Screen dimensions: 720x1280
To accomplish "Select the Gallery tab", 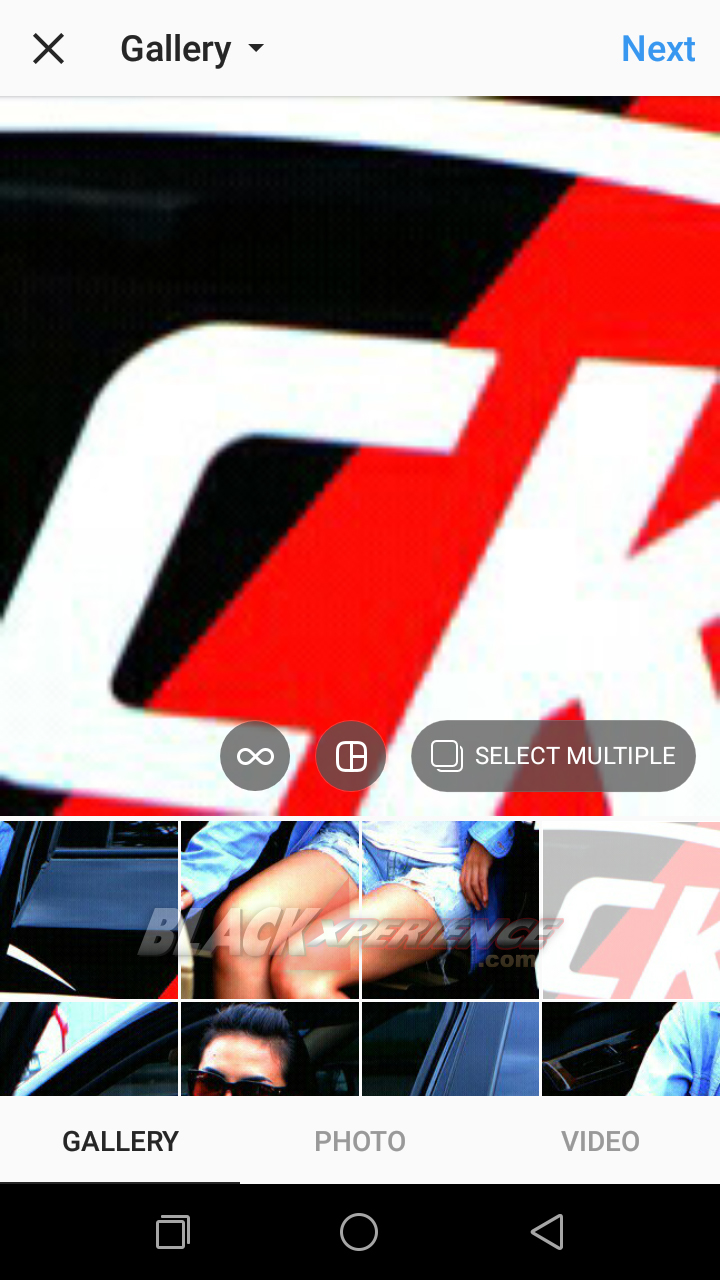I will coord(120,1141).
